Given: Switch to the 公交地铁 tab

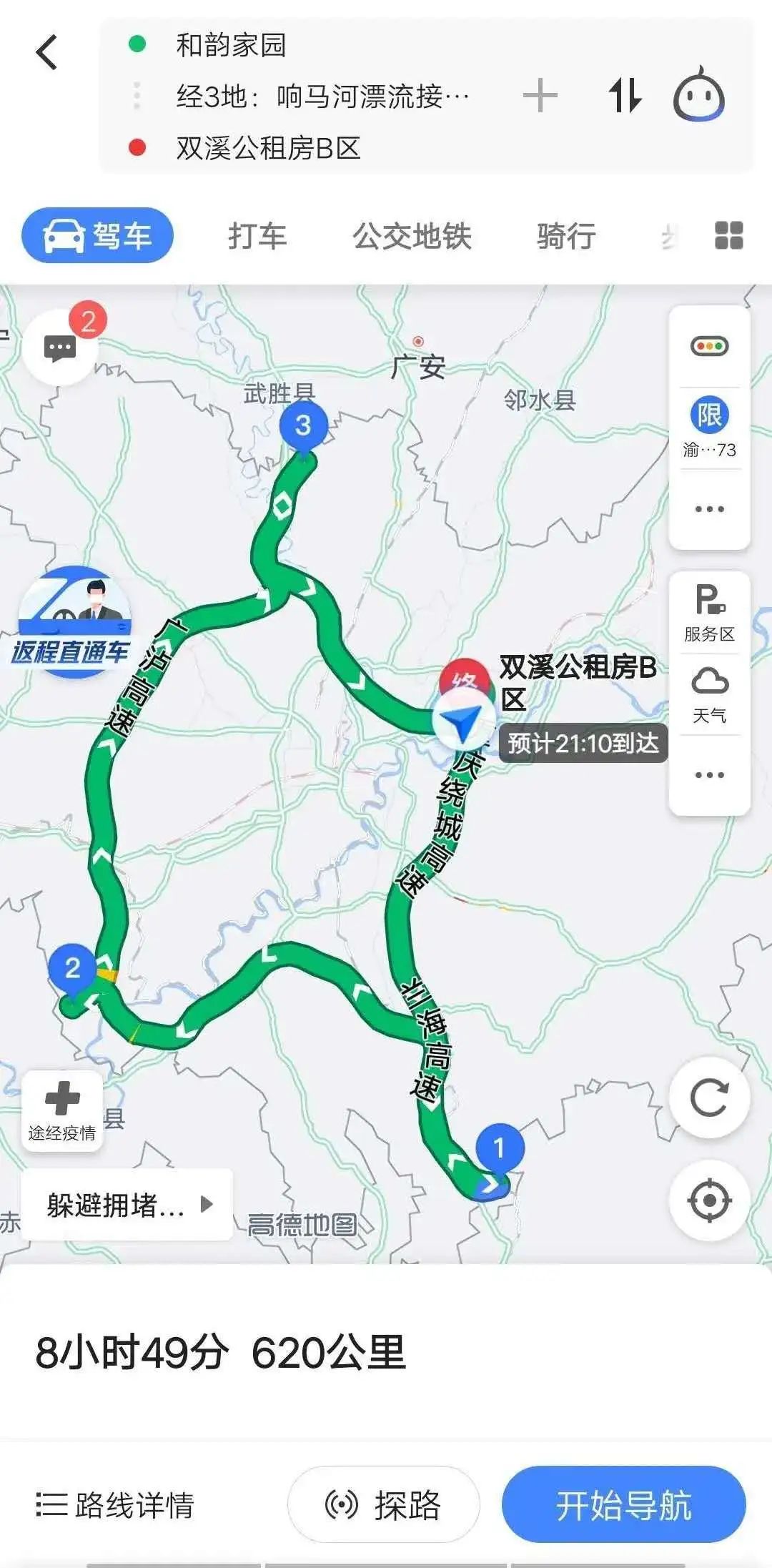Looking at the screenshot, I should [412, 236].
